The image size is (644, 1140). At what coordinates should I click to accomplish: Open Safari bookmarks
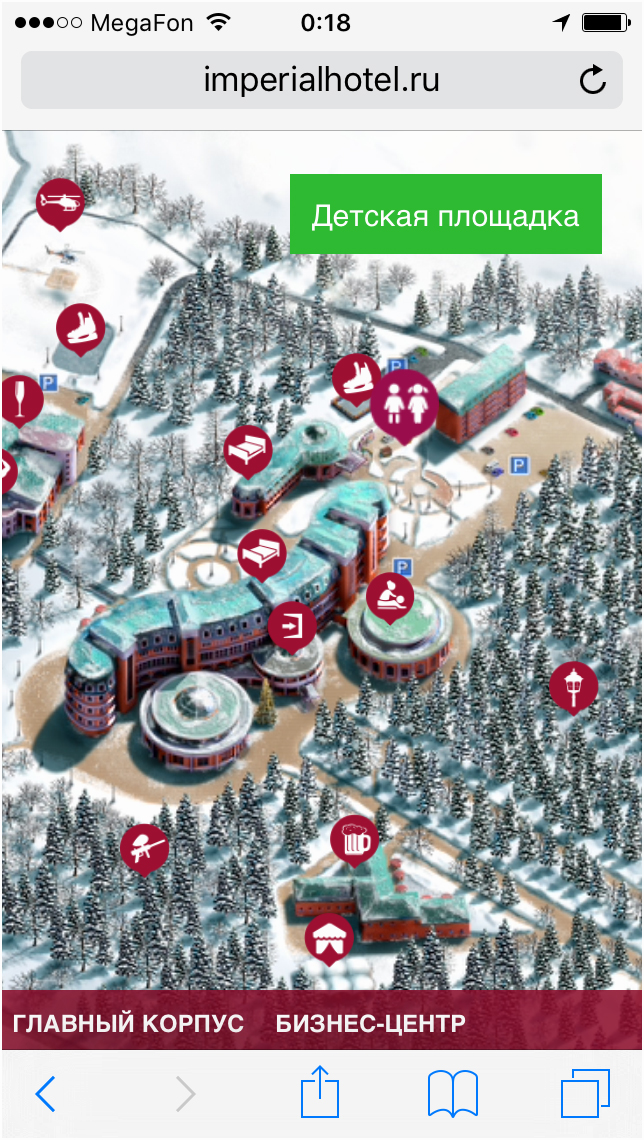click(452, 1094)
